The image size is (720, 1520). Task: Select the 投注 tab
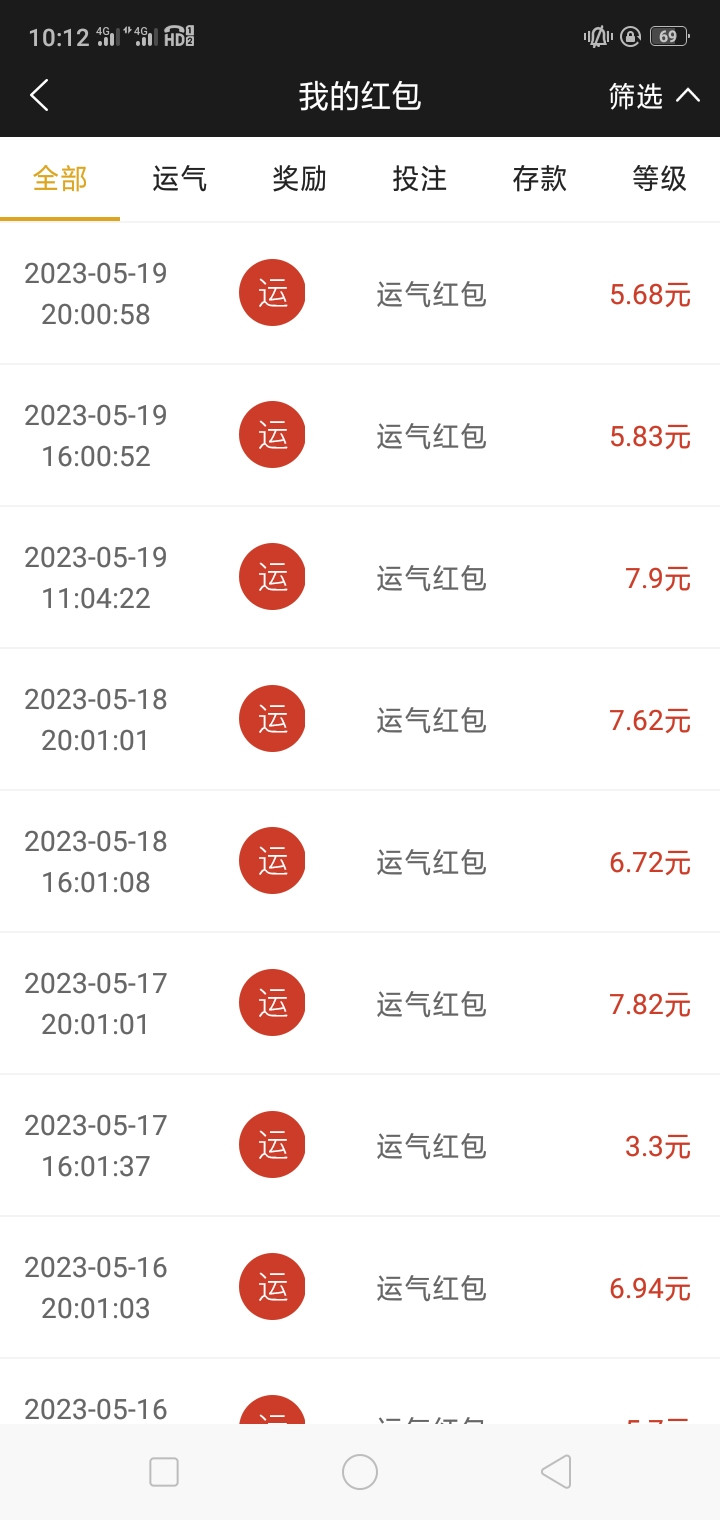coord(420,179)
